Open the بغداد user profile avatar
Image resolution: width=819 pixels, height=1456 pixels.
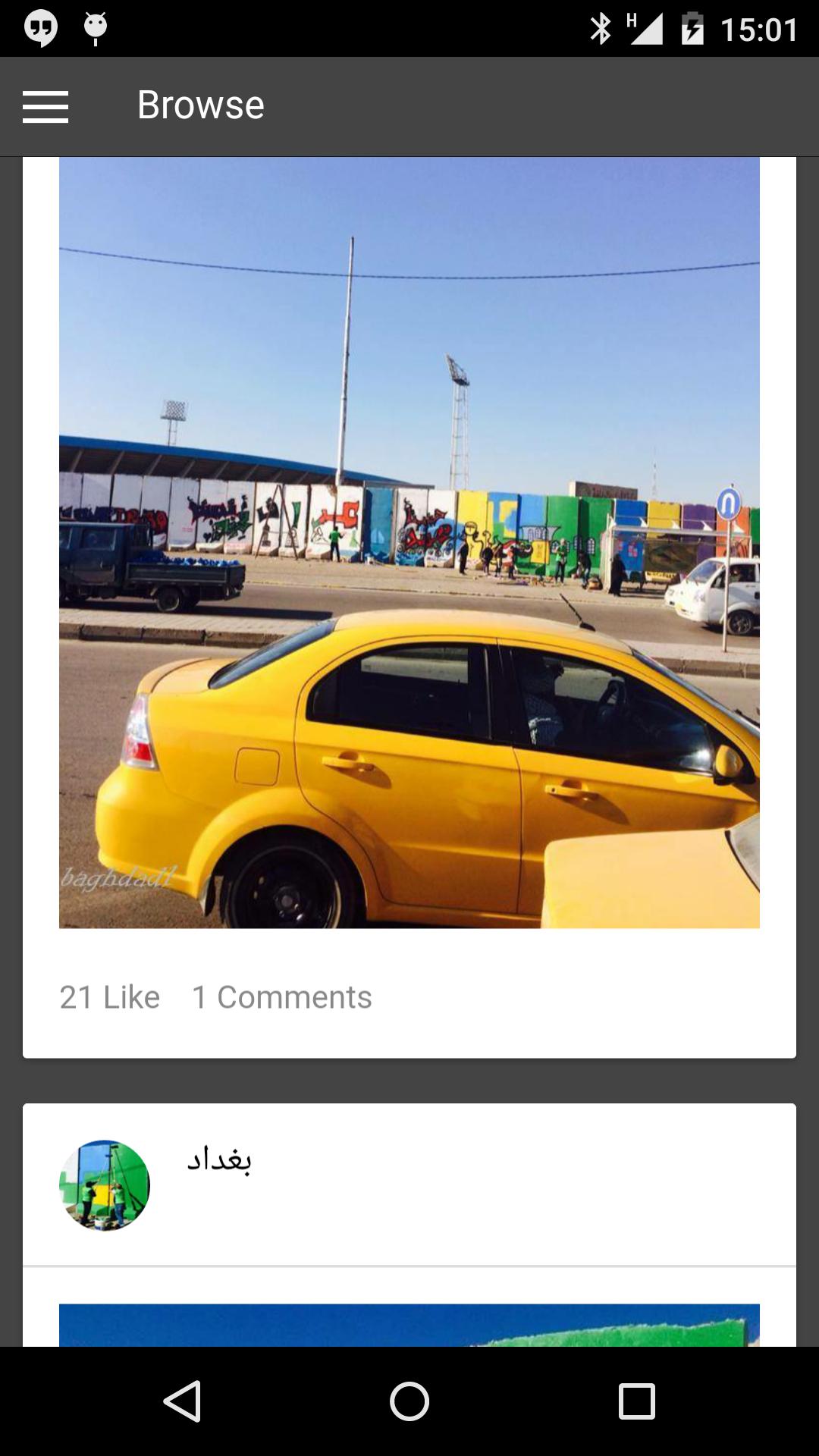(104, 1185)
